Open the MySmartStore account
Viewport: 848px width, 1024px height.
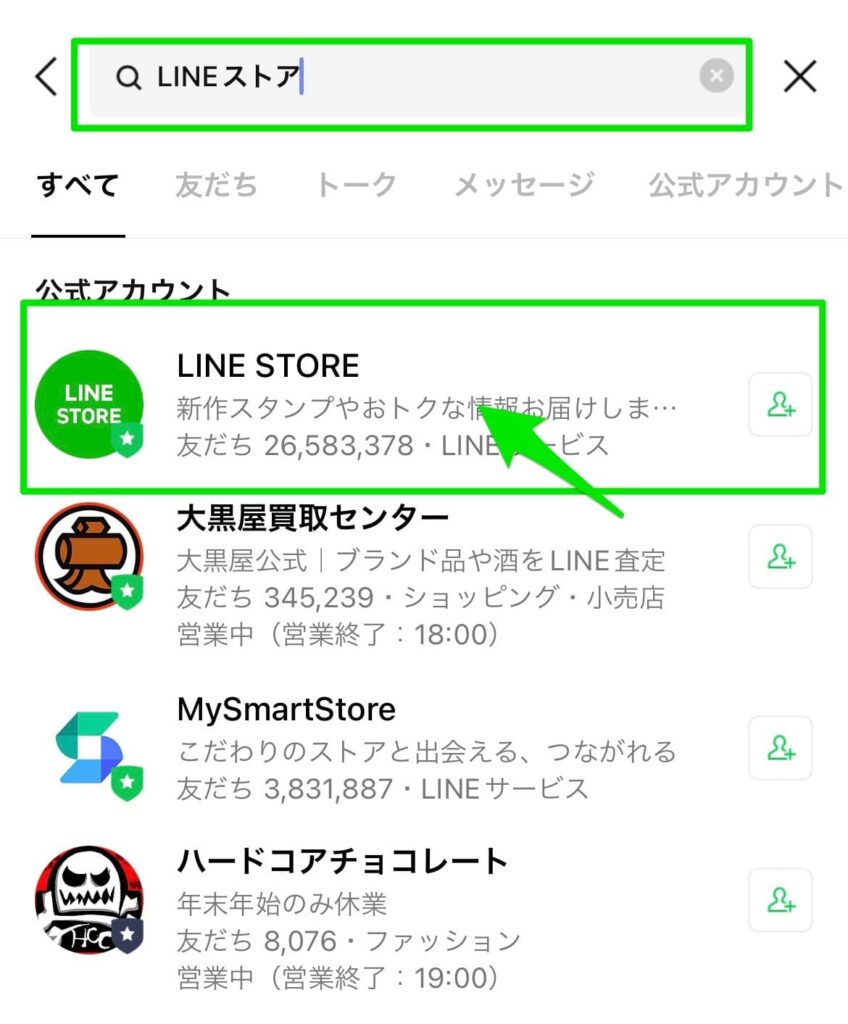coord(400,748)
